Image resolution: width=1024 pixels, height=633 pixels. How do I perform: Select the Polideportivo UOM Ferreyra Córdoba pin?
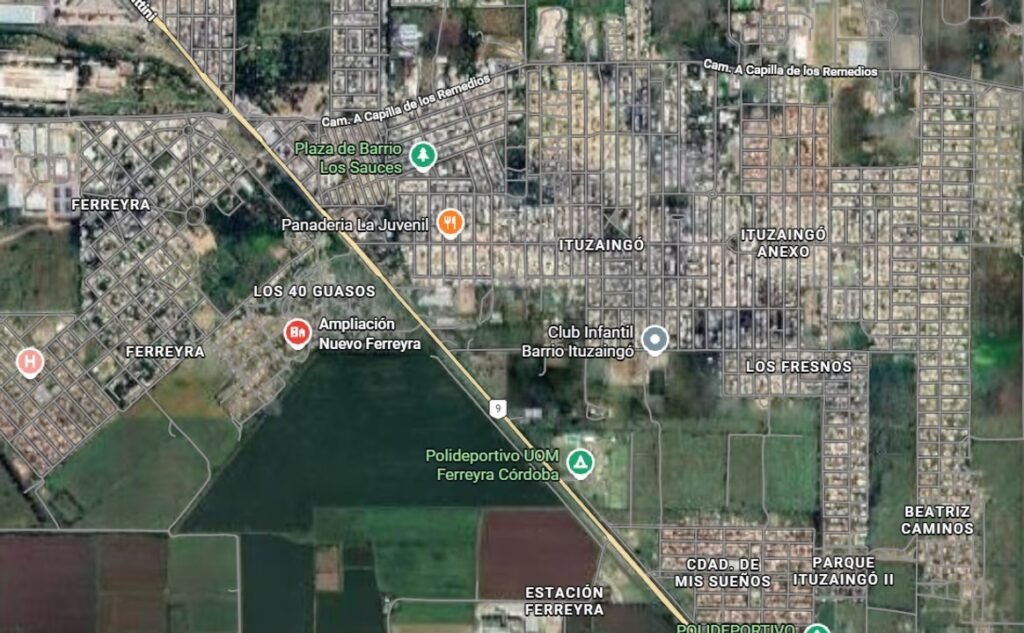coord(579,464)
